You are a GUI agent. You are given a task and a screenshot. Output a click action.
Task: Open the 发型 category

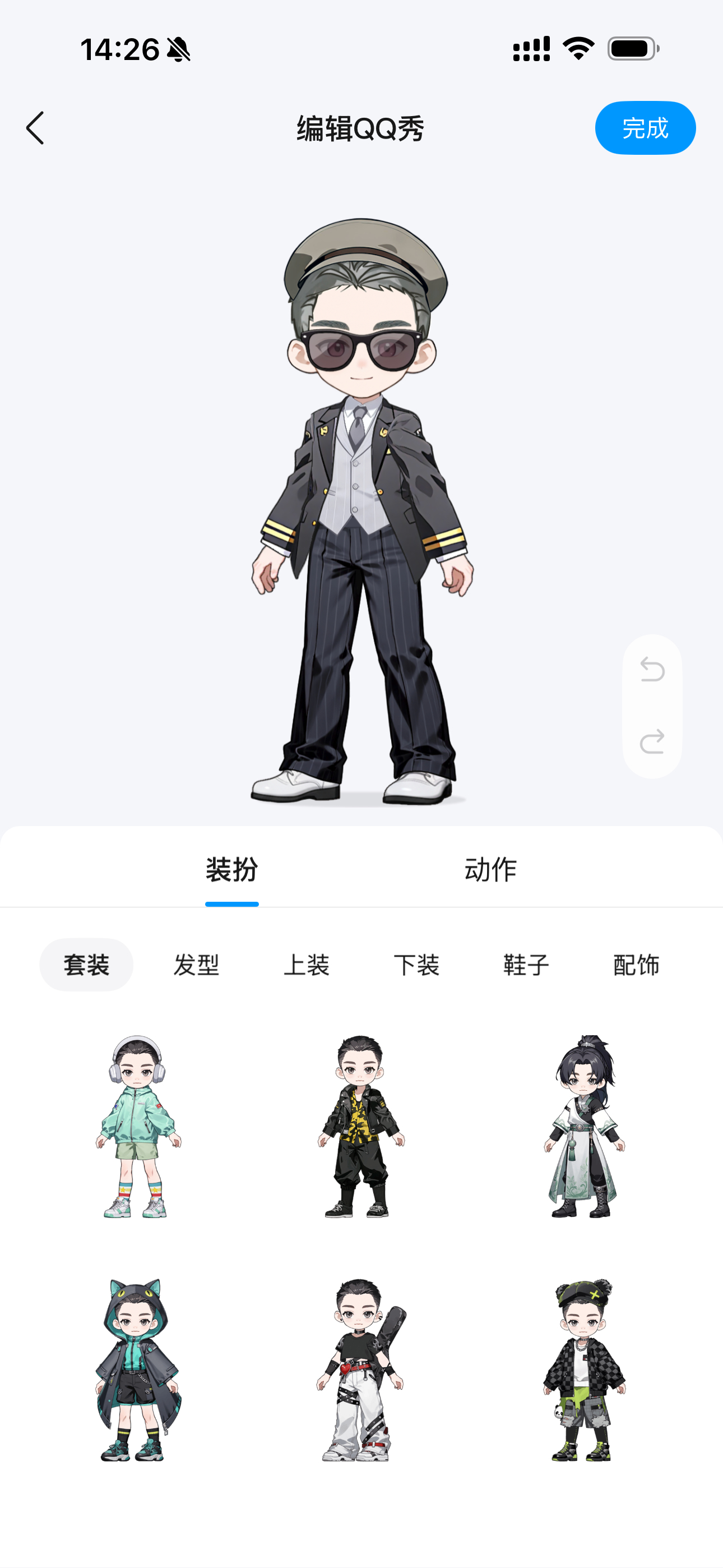pos(196,964)
